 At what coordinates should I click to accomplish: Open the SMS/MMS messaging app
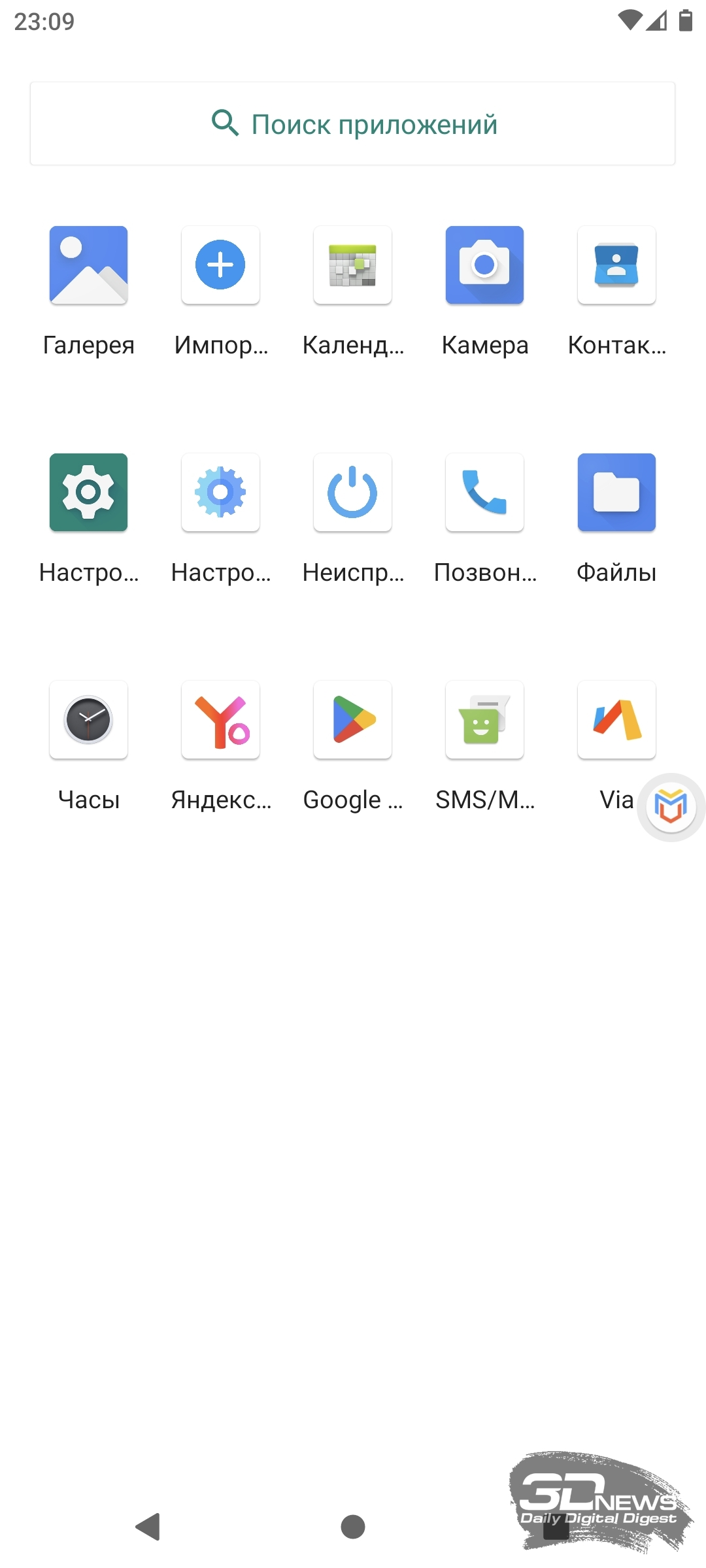pyautogui.click(x=484, y=720)
